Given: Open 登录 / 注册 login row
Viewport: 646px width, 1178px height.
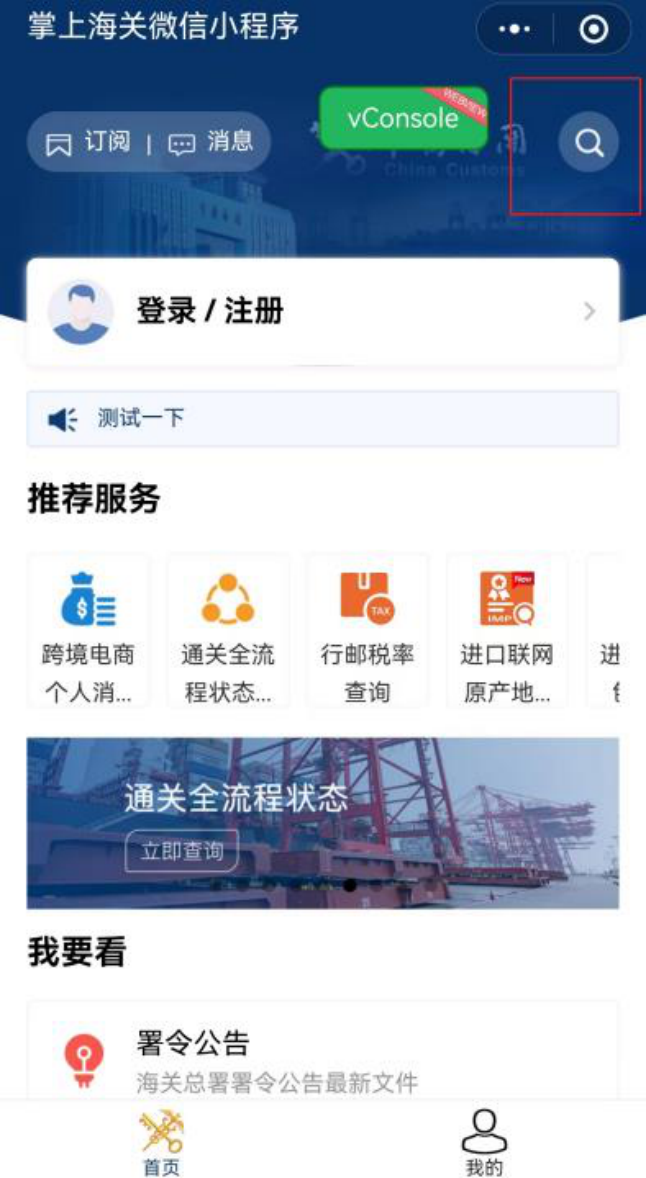Looking at the screenshot, I should [x=322, y=311].
